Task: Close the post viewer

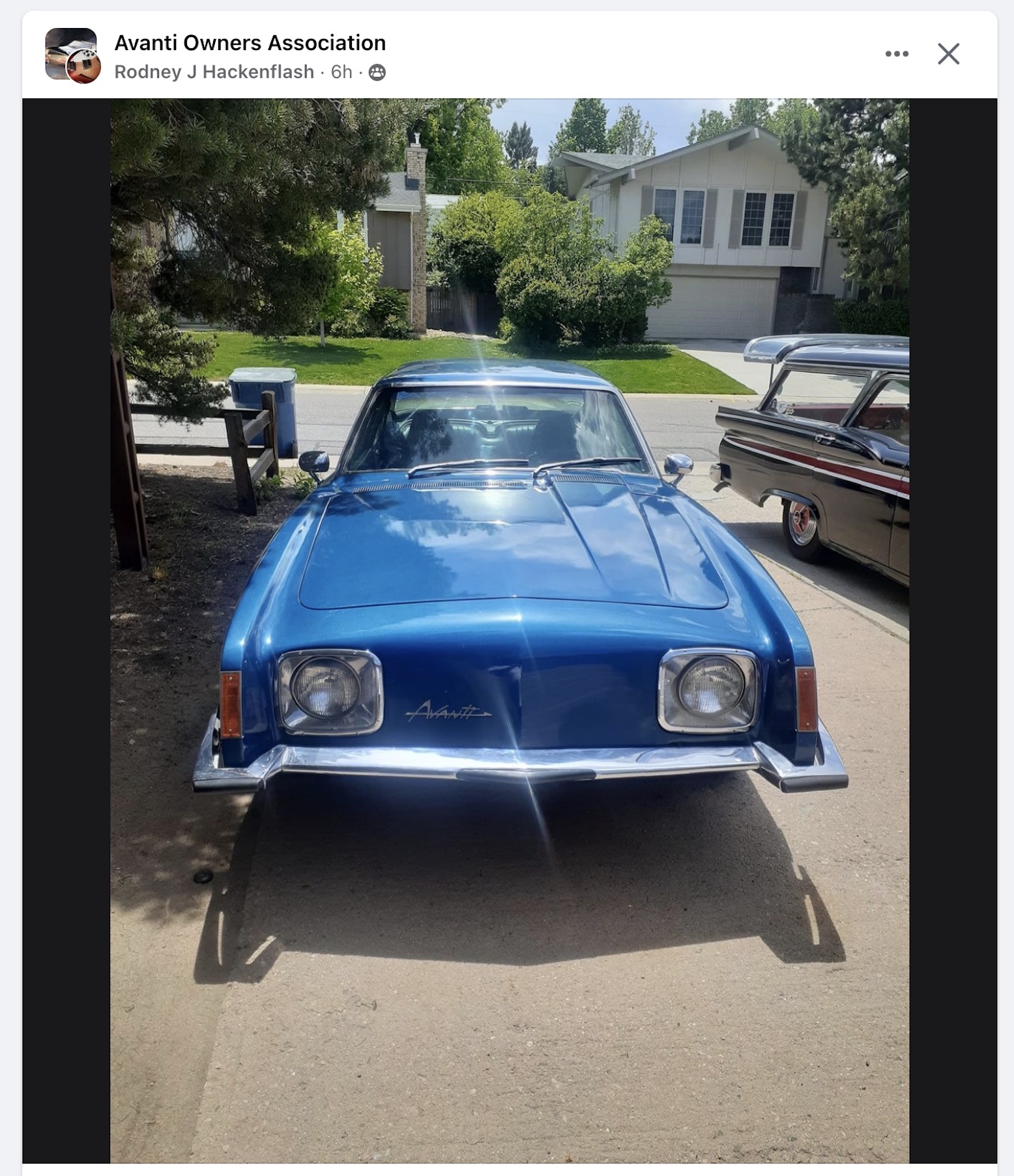Action: [948, 54]
